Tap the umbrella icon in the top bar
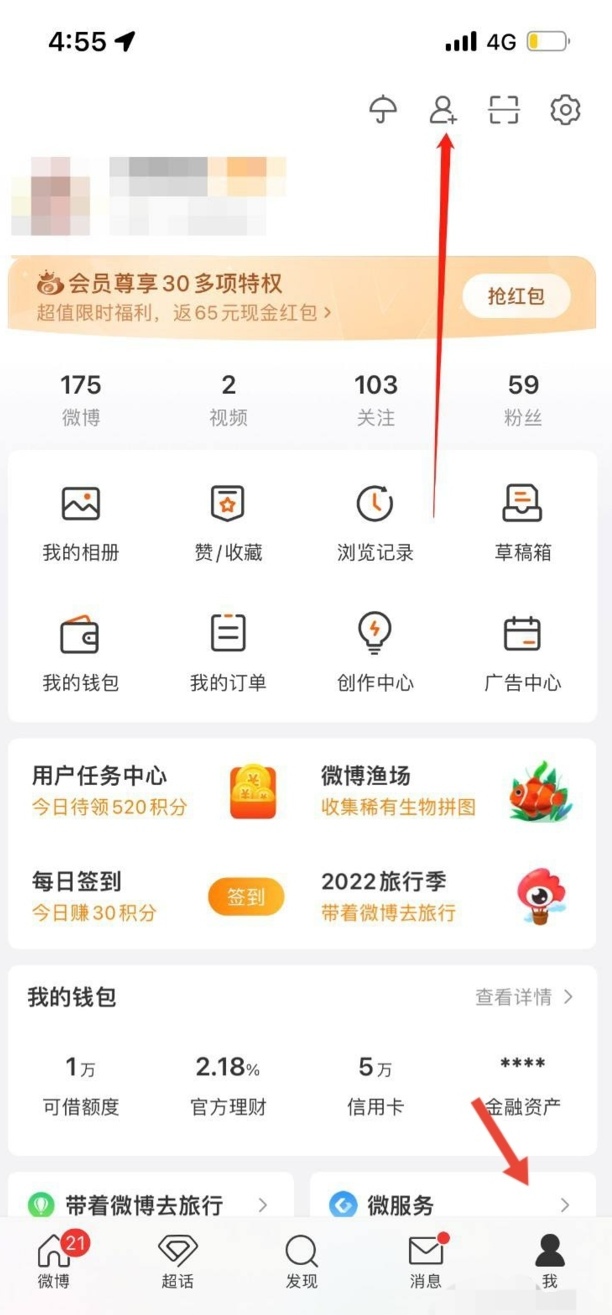 tap(383, 110)
